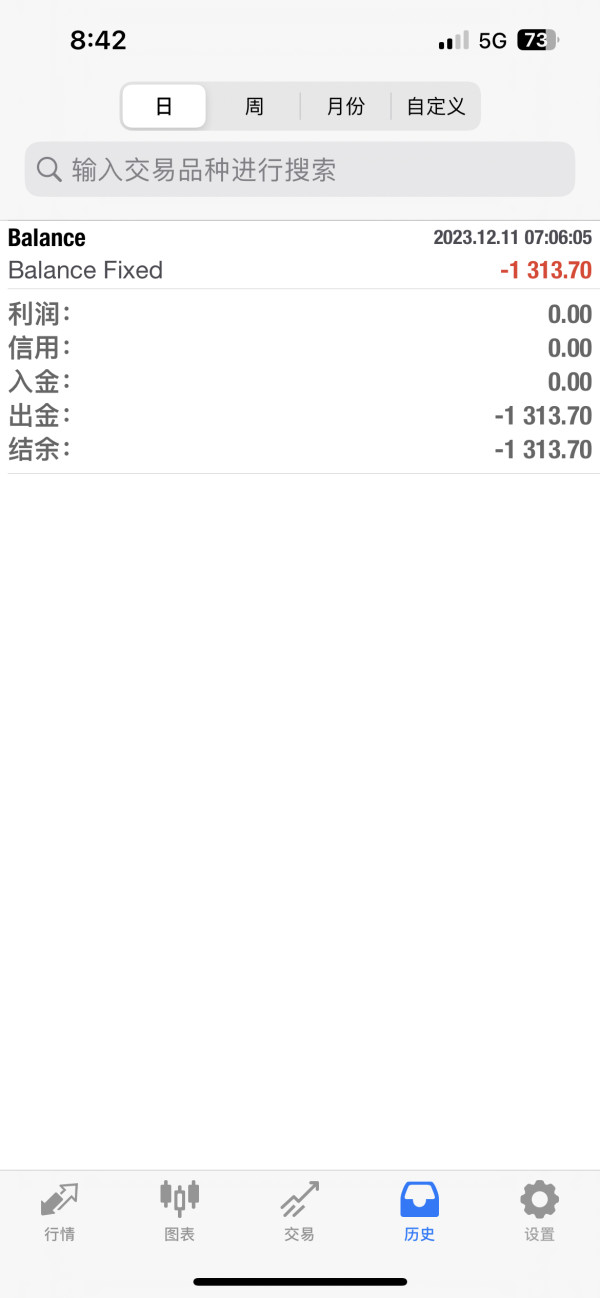The height and width of the screenshot is (1298, 600).
Task: Go to the 行情 quotes tab
Action: tap(60, 1210)
